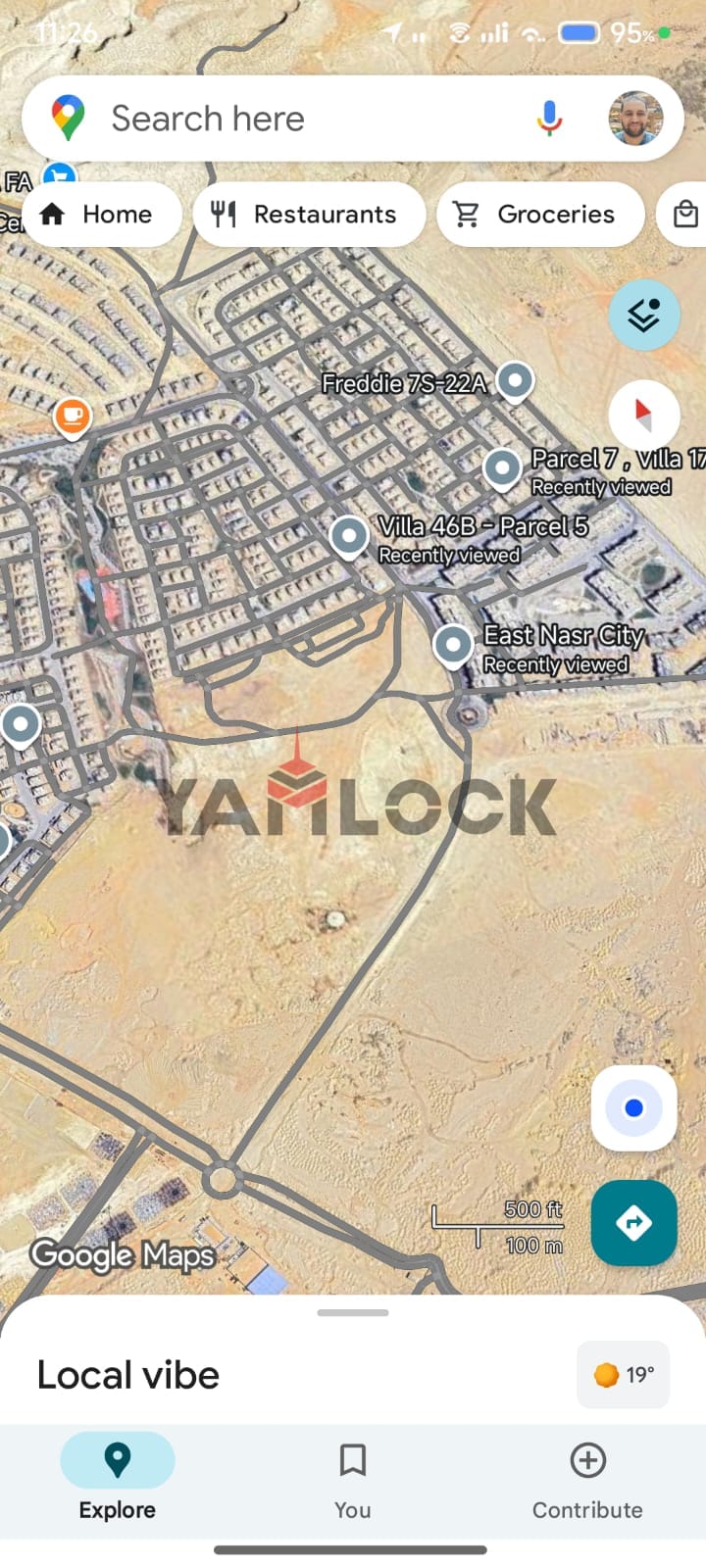Open the map layers button
This screenshot has height=1568, width=706.
pos(643,316)
